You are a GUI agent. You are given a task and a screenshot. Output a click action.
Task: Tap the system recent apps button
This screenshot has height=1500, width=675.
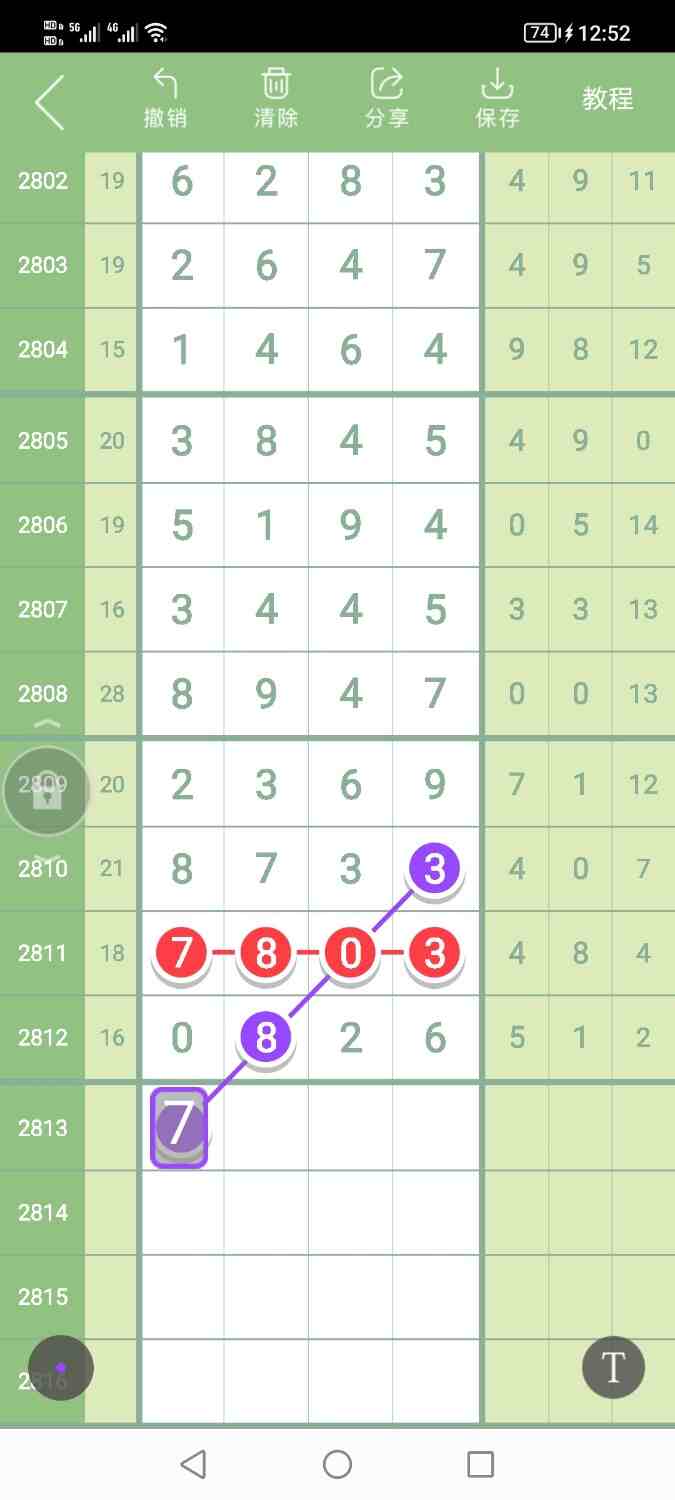[481, 1465]
